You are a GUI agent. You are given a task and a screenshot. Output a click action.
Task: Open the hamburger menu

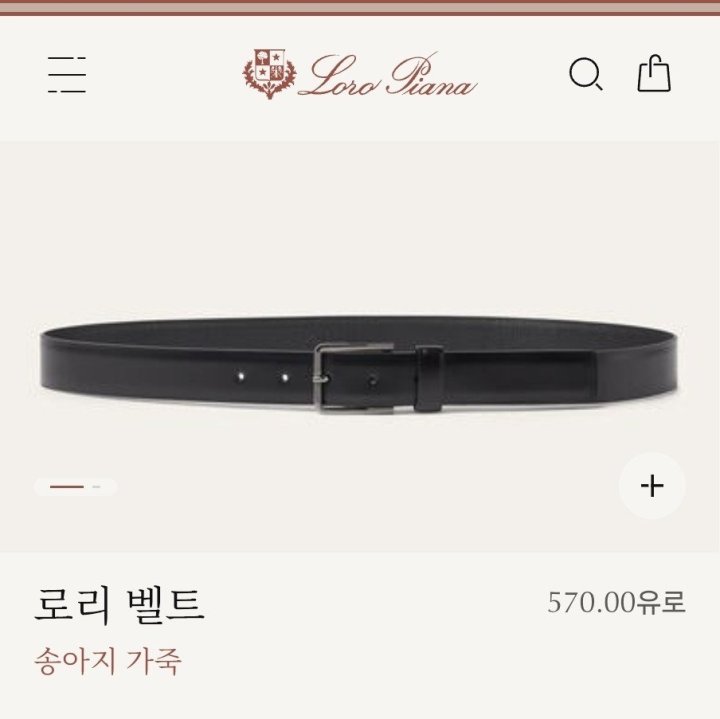point(67,75)
